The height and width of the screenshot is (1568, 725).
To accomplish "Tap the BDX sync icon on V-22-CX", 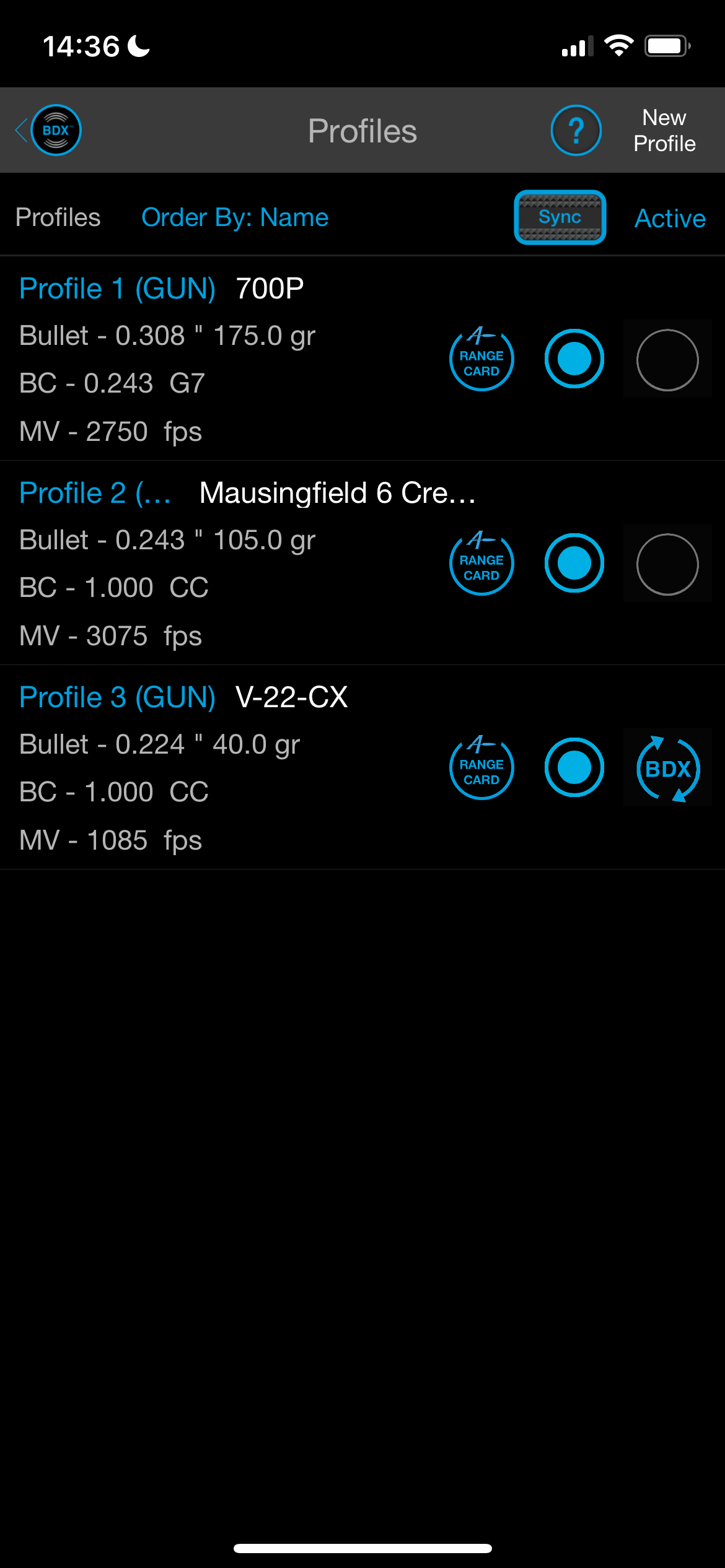I will pos(668,769).
